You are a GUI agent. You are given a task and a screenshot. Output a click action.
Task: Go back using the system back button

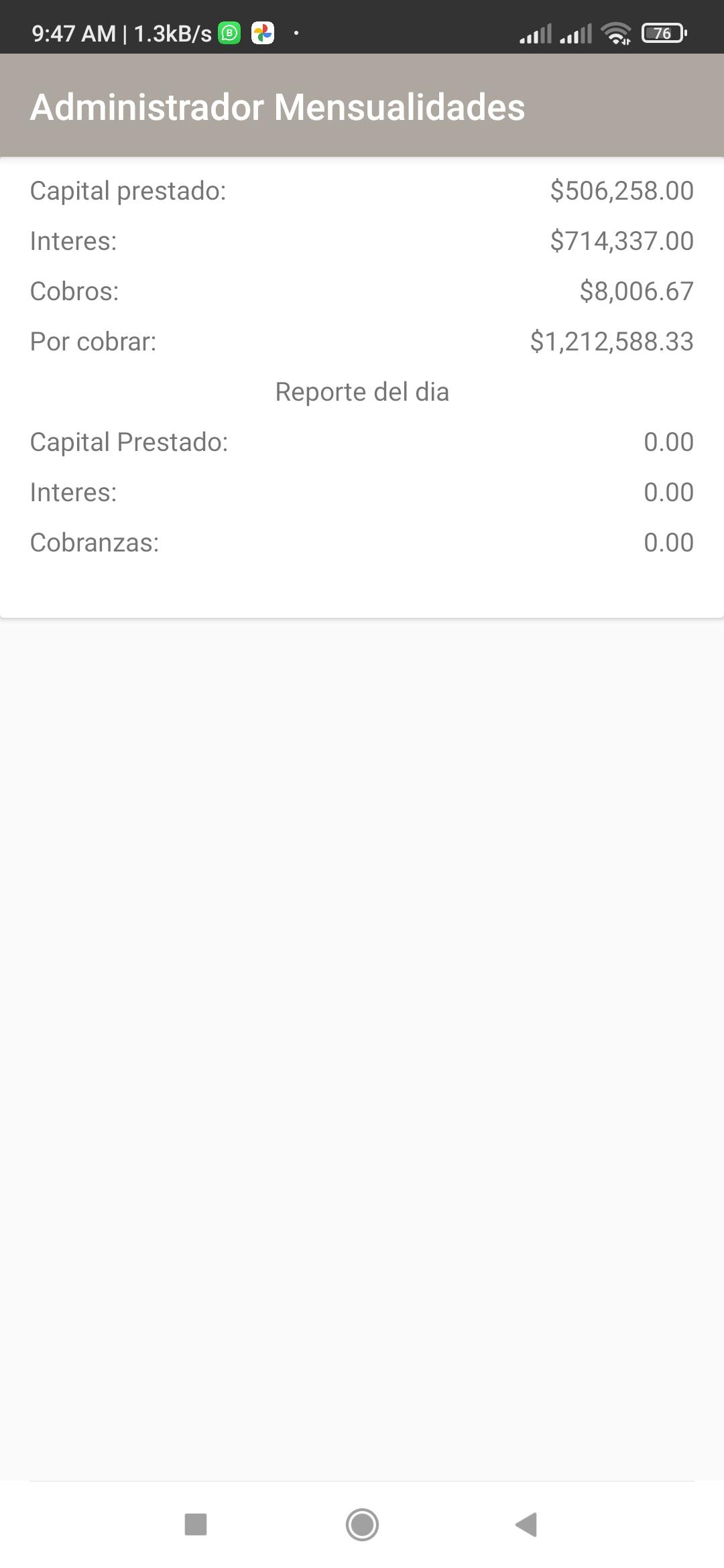pyautogui.click(x=527, y=1524)
